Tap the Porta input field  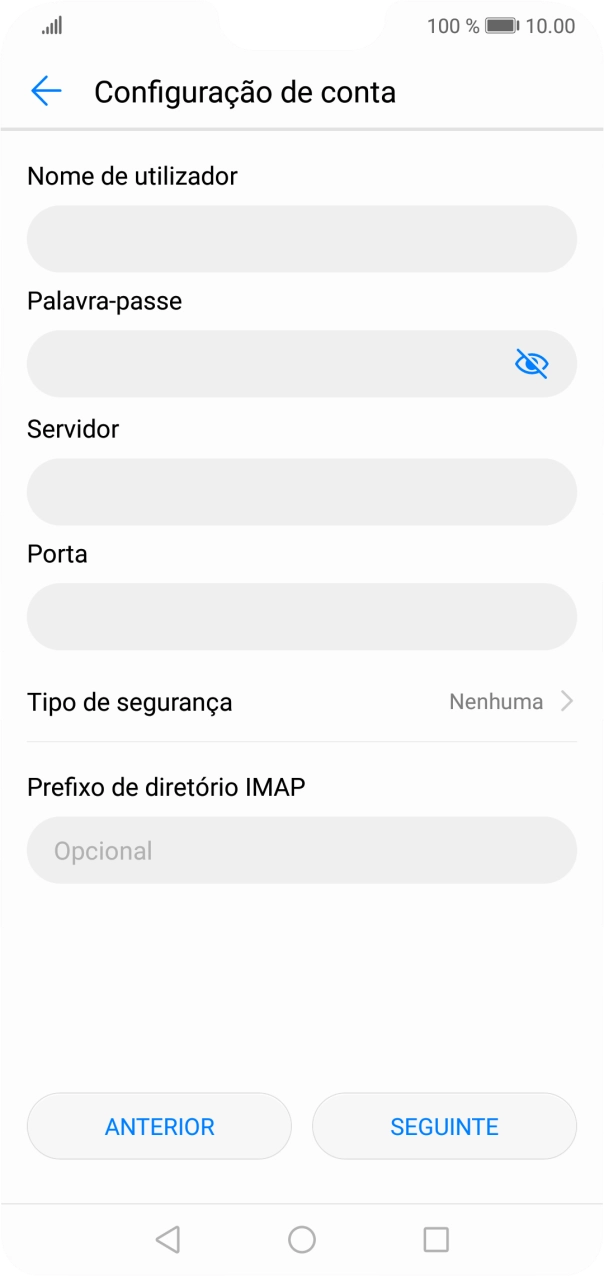[x=301, y=617]
